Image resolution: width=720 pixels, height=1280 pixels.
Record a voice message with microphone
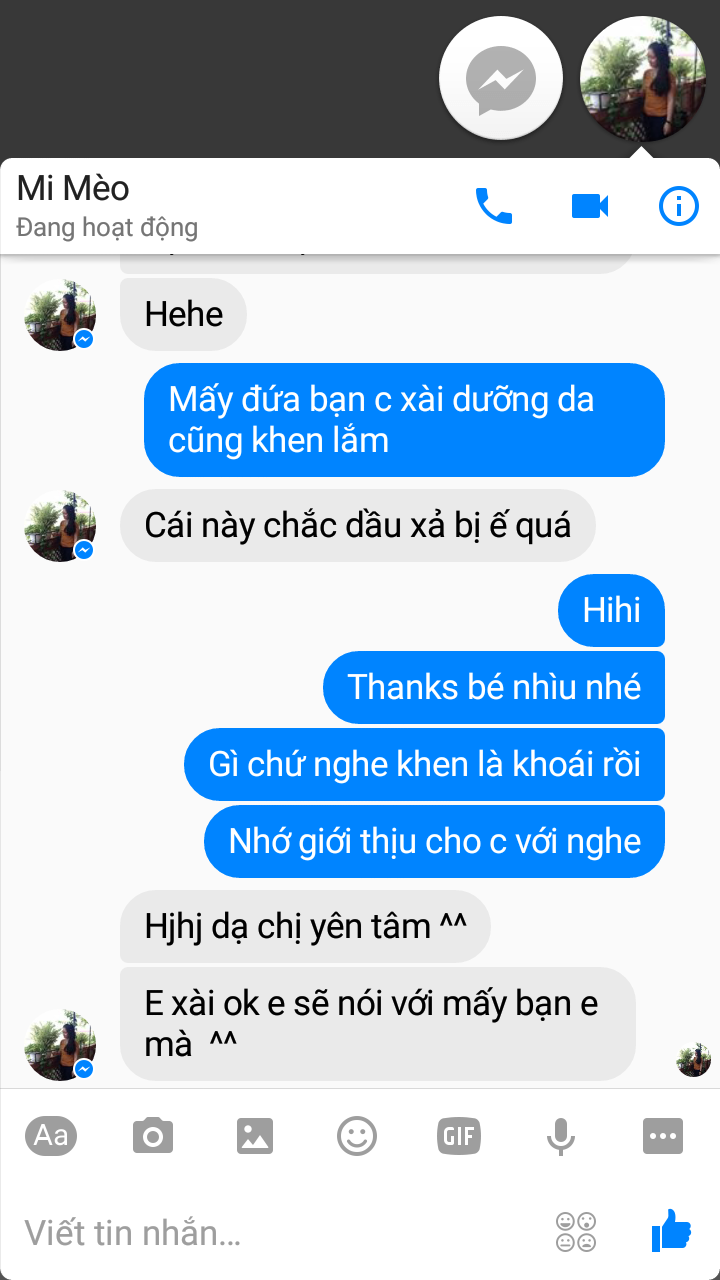click(x=560, y=1136)
